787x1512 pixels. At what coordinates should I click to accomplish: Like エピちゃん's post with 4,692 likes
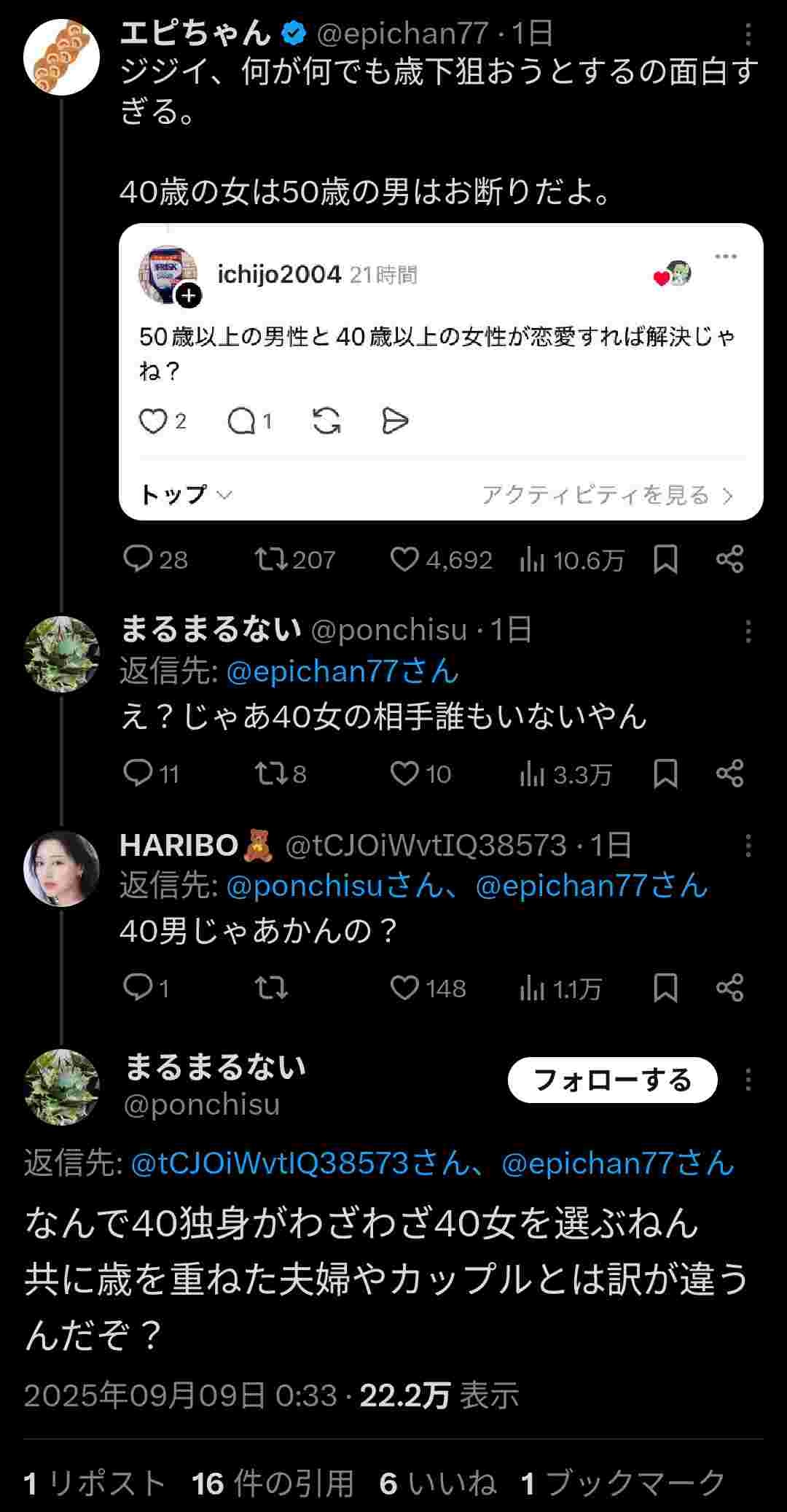pos(404,560)
